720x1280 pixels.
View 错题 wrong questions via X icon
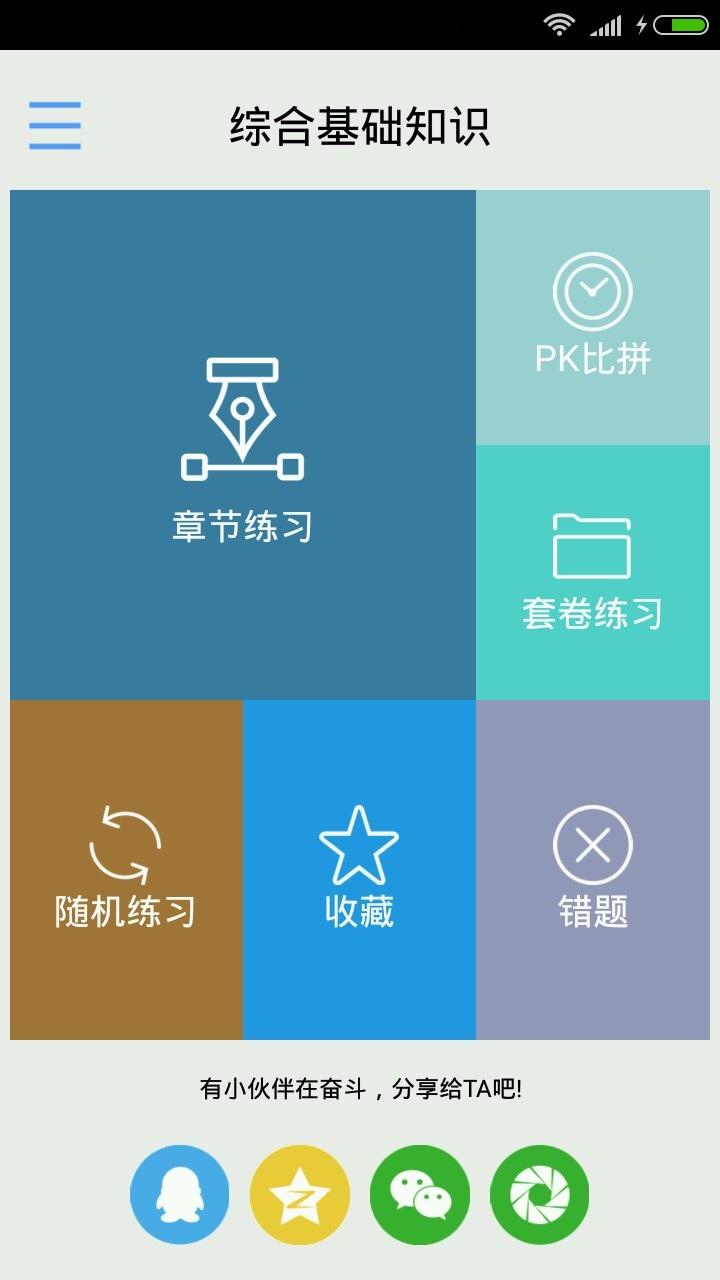click(x=593, y=843)
